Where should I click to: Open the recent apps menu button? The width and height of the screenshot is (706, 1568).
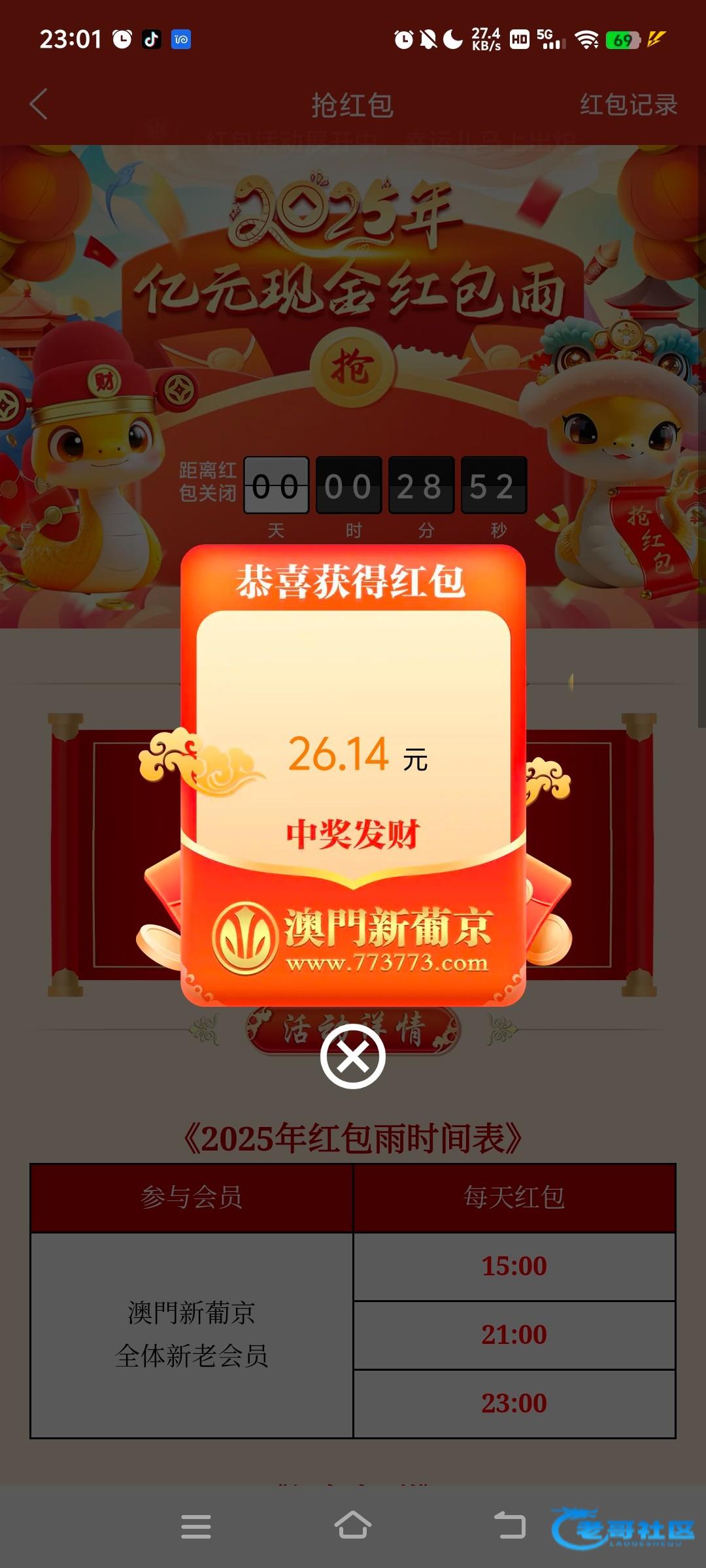[195, 1526]
